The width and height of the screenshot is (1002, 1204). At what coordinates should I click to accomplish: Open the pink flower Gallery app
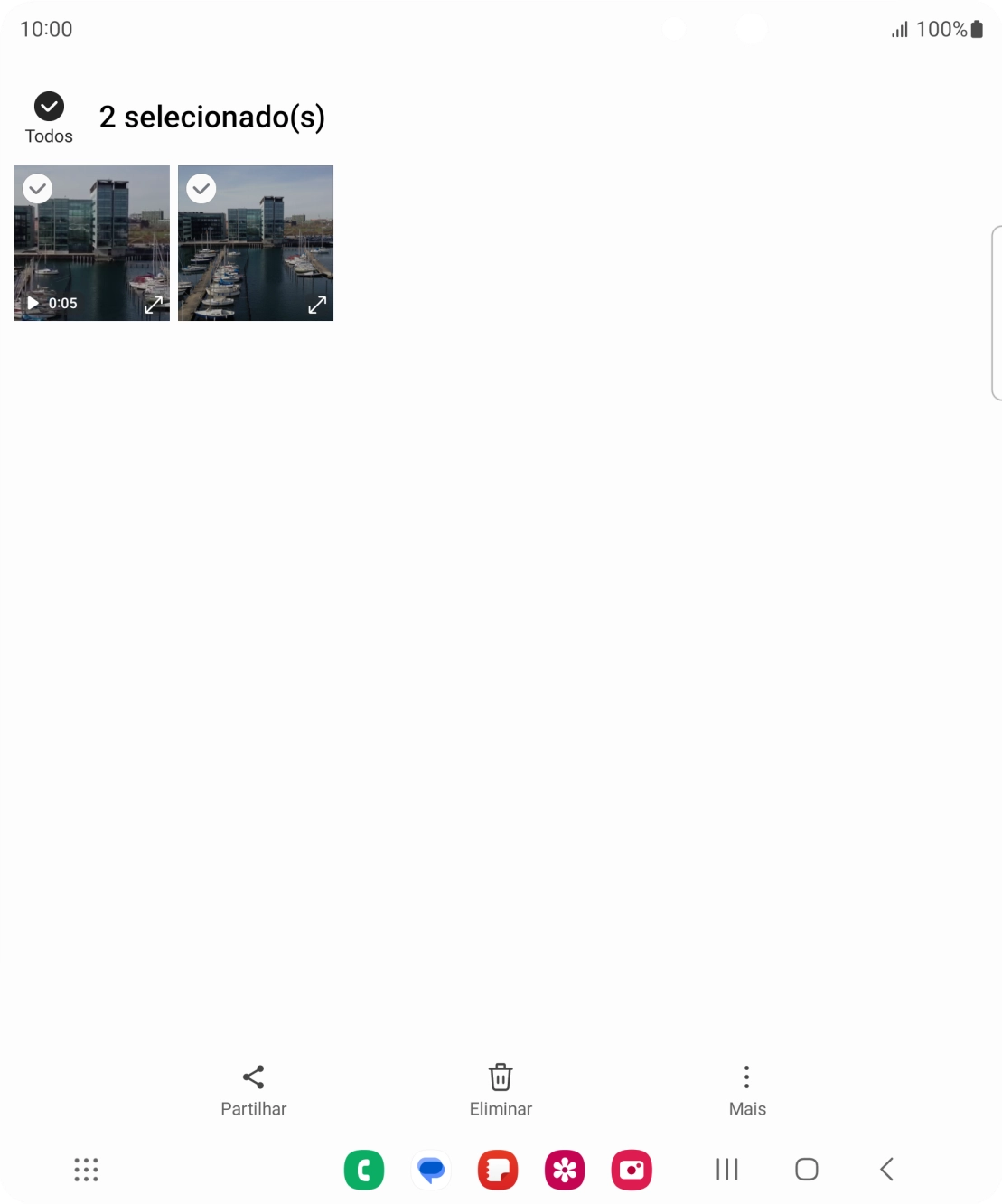[565, 1170]
